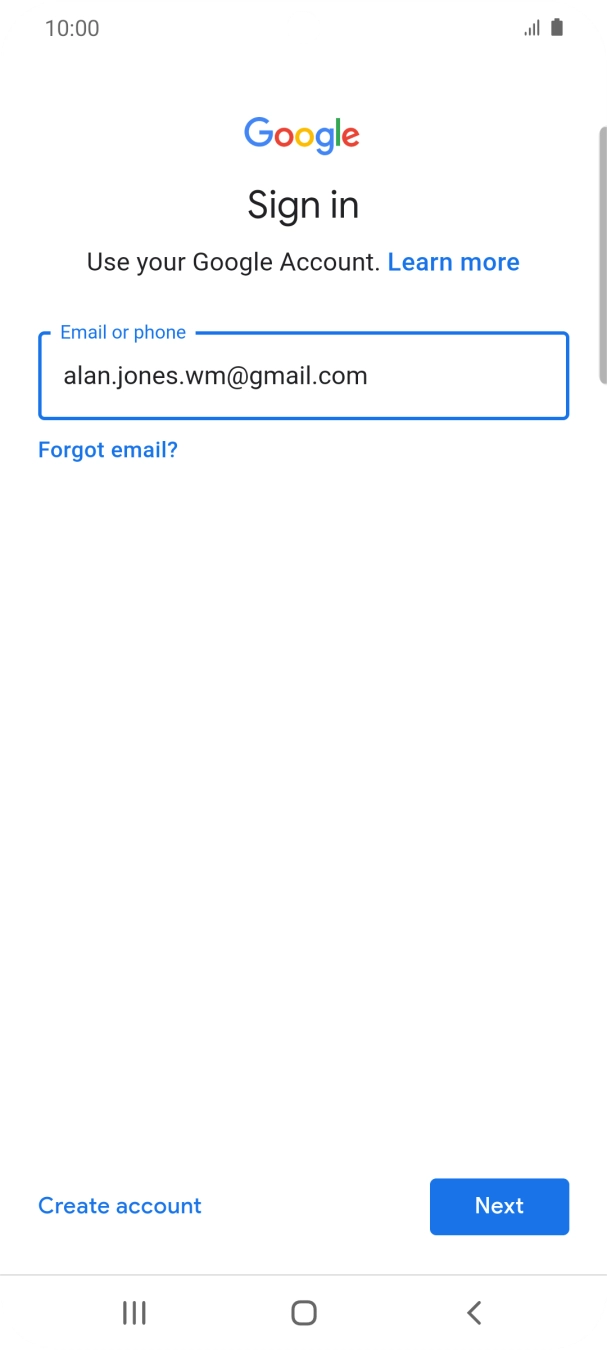Tap Forgot email? link

click(108, 450)
